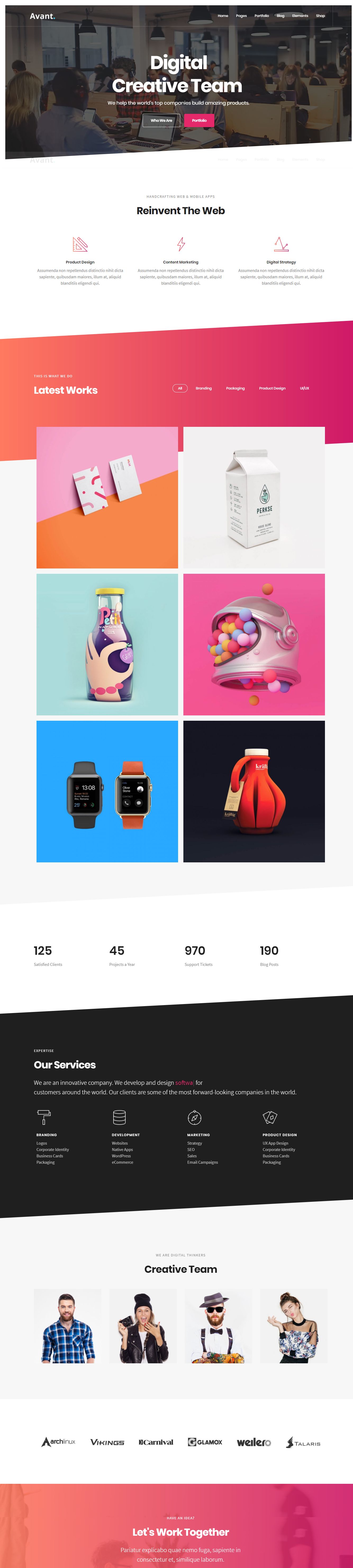Tap the Avant logo in the header
The width and height of the screenshot is (353, 1568).
pos(42,16)
